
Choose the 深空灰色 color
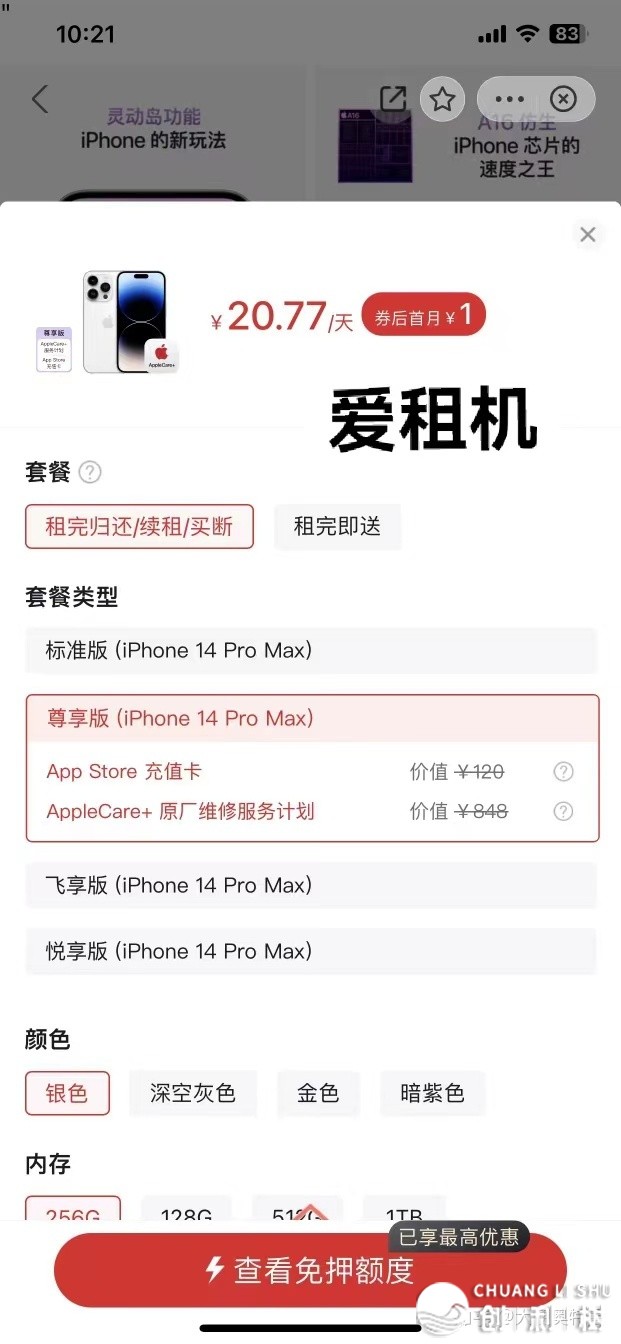tap(193, 1093)
